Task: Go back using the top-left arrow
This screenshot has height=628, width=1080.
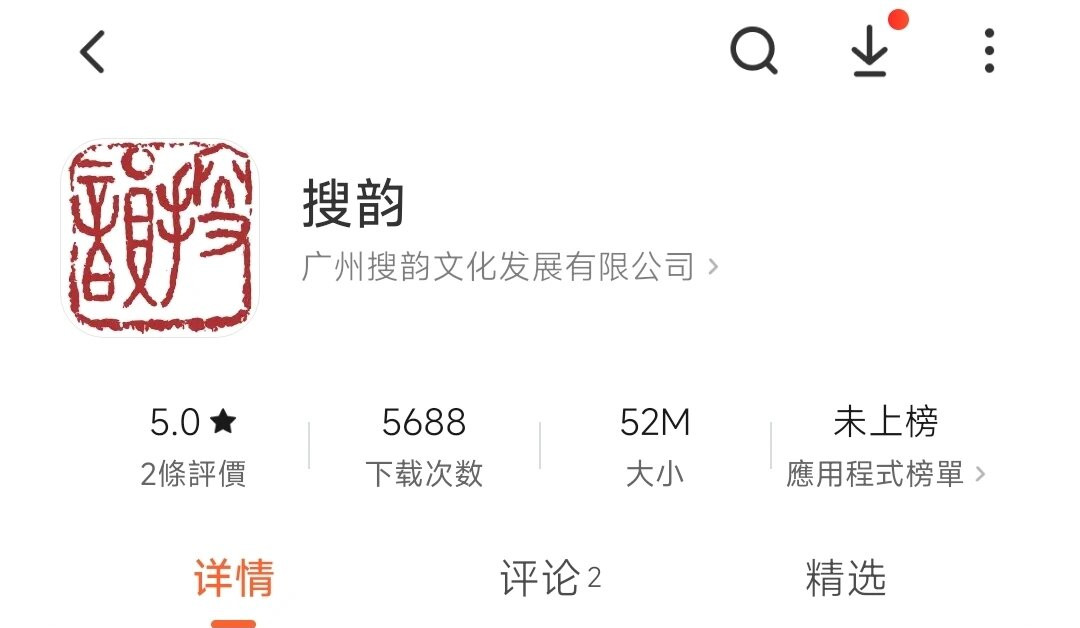Action: [93, 51]
